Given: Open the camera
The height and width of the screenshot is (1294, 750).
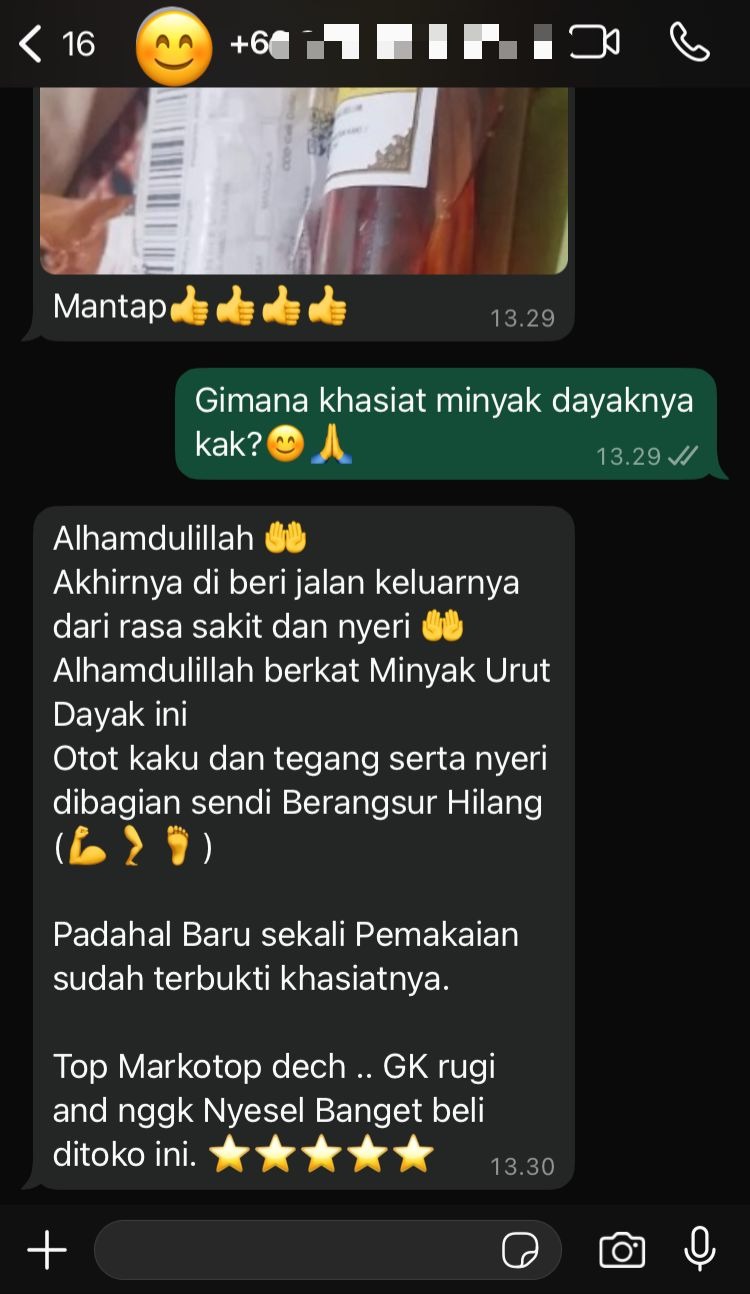Looking at the screenshot, I should [621, 1250].
